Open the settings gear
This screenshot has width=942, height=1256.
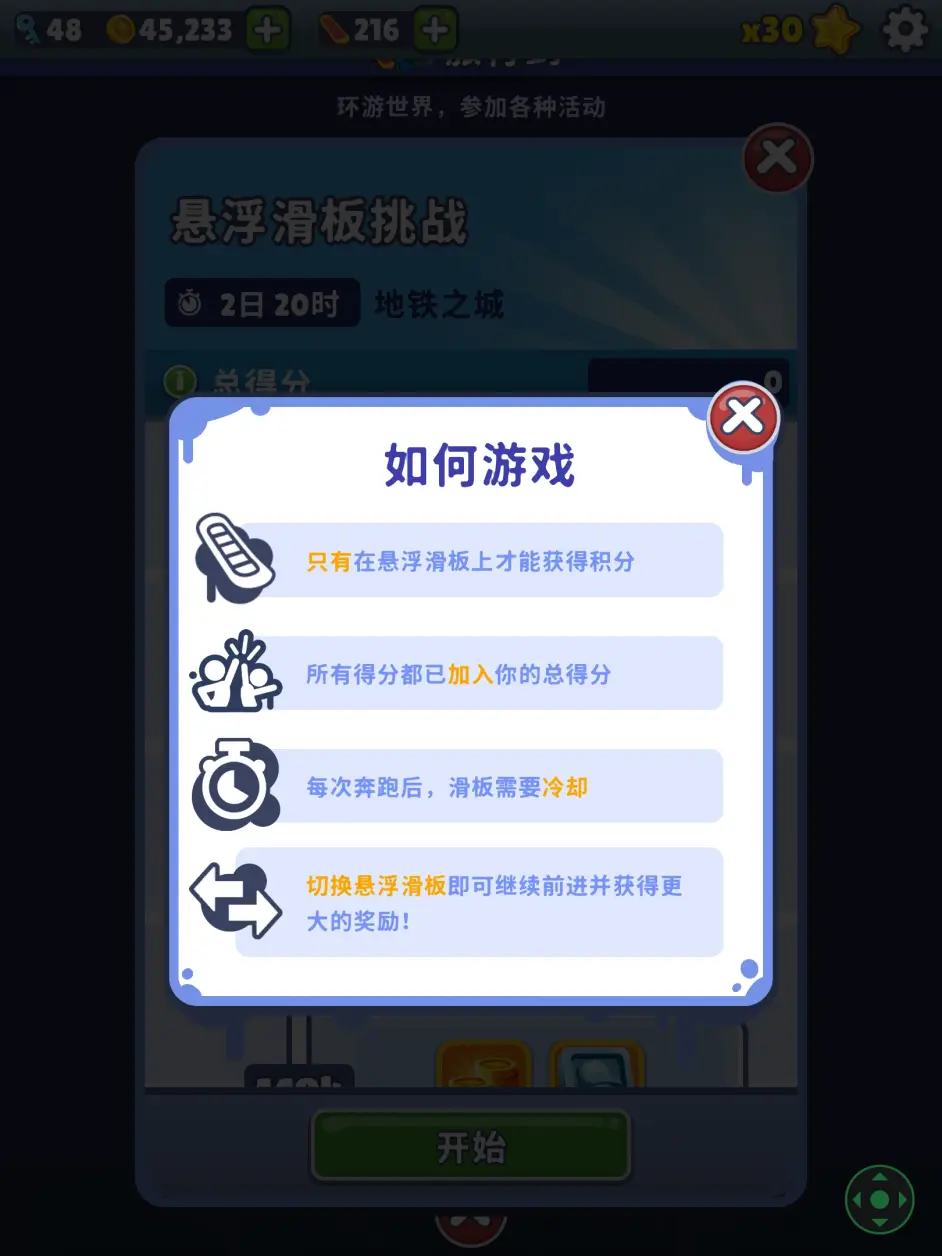[905, 29]
